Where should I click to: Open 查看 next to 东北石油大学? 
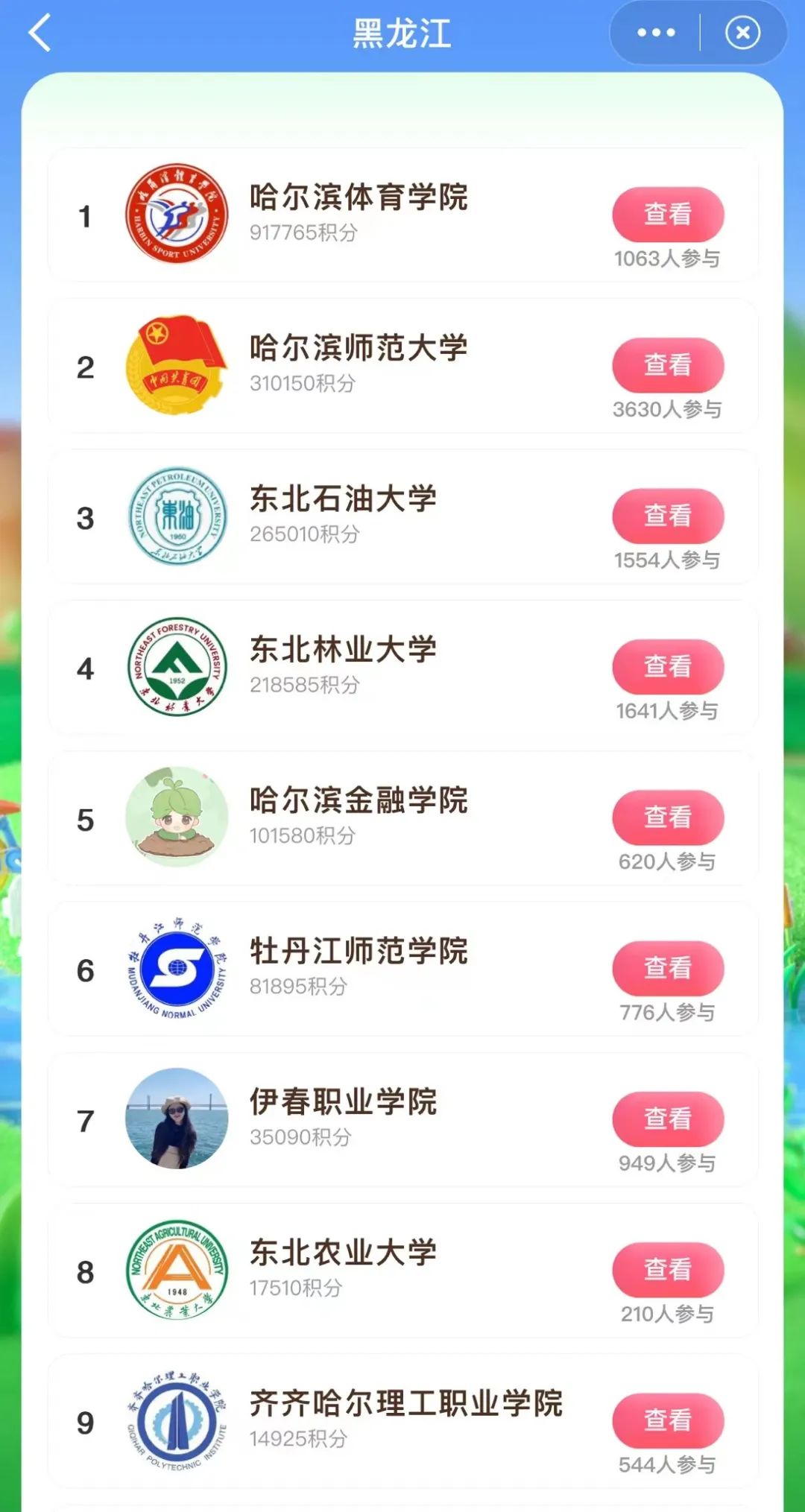(668, 516)
